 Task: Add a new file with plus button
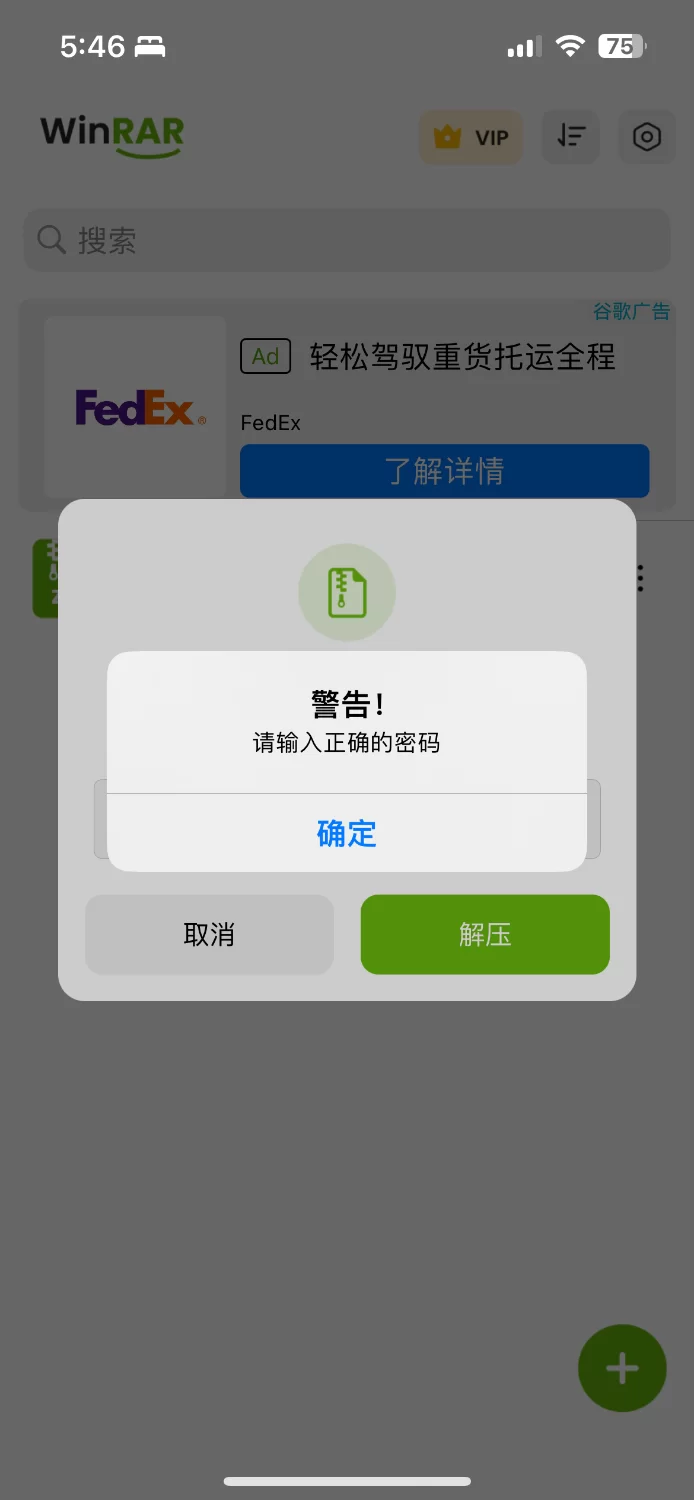tap(622, 1368)
